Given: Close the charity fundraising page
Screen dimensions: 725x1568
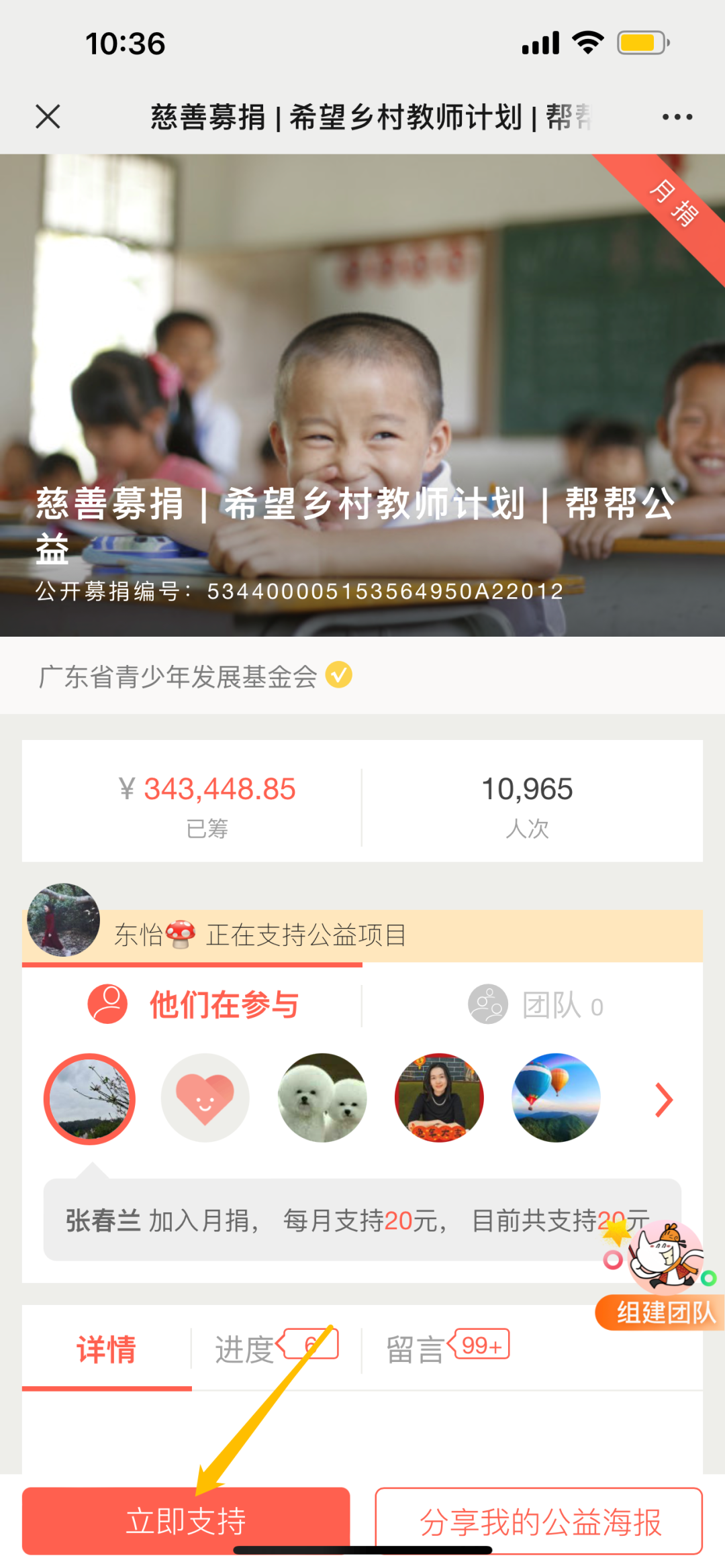Looking at the screenshot, I should coord(48,117).
